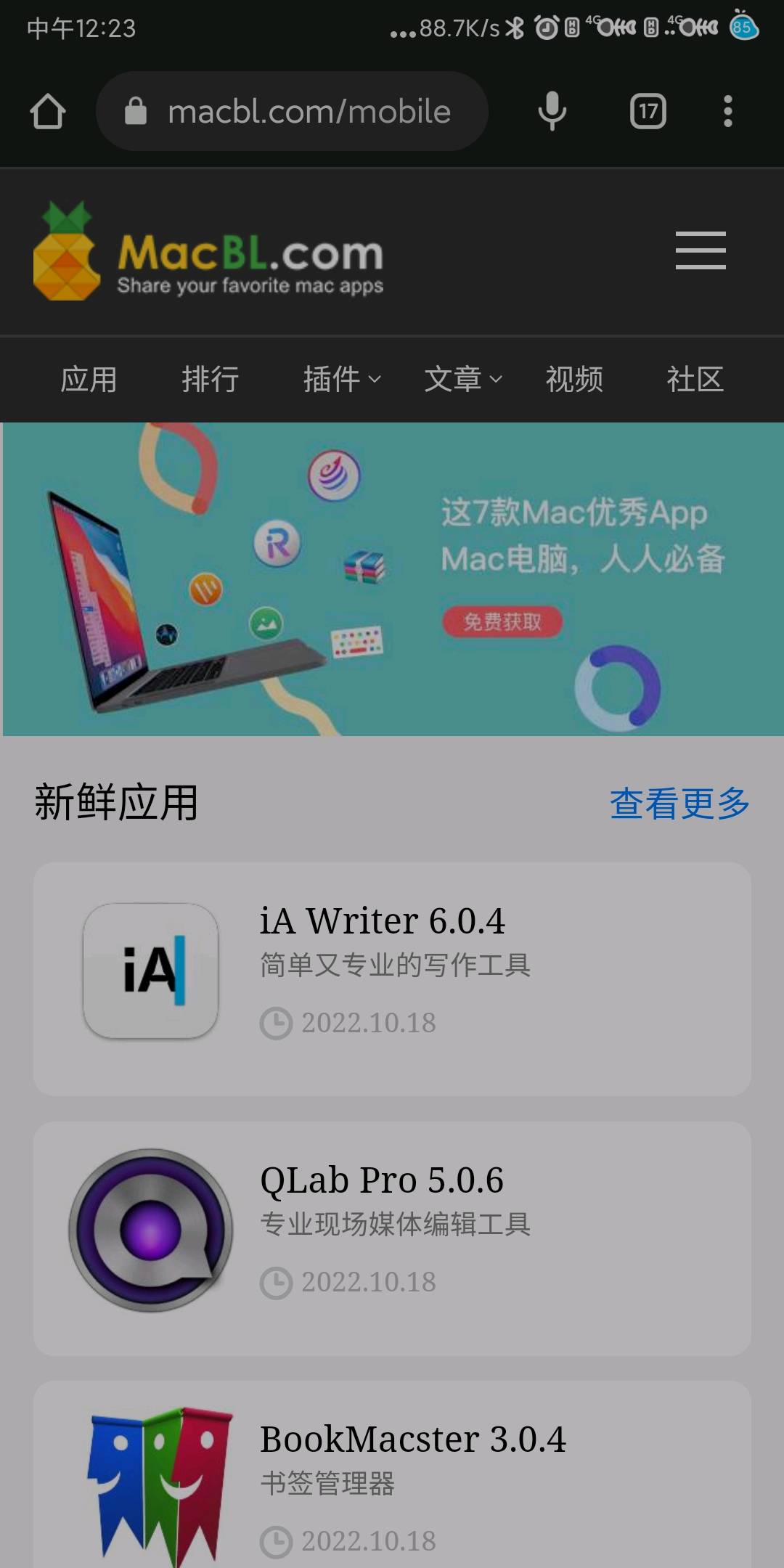Tap the MacBL.com logo
Screen dimensions: 784x1568
[x=209, y=253]
